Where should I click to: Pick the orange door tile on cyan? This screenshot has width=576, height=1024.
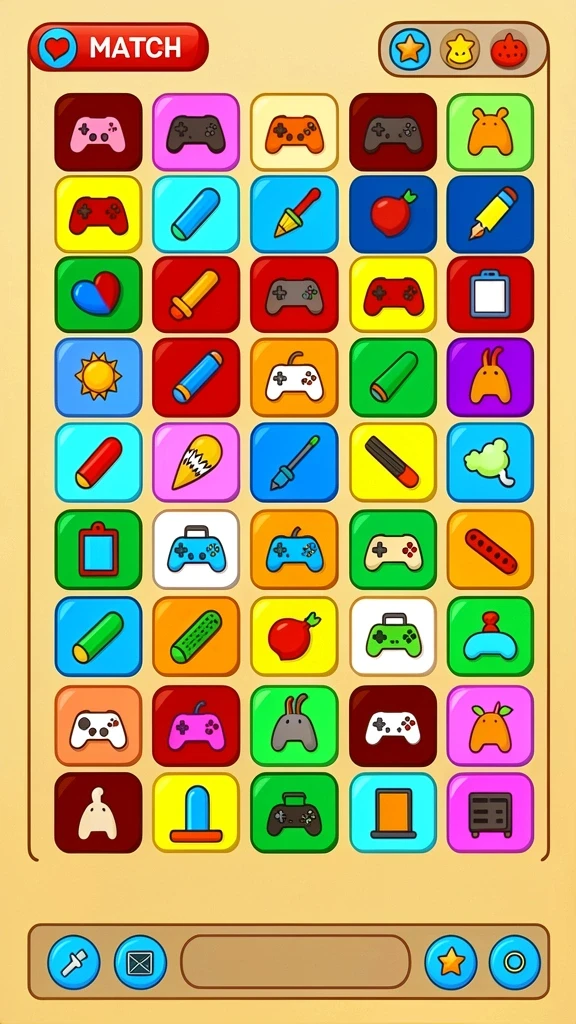(x=392, y=812)
